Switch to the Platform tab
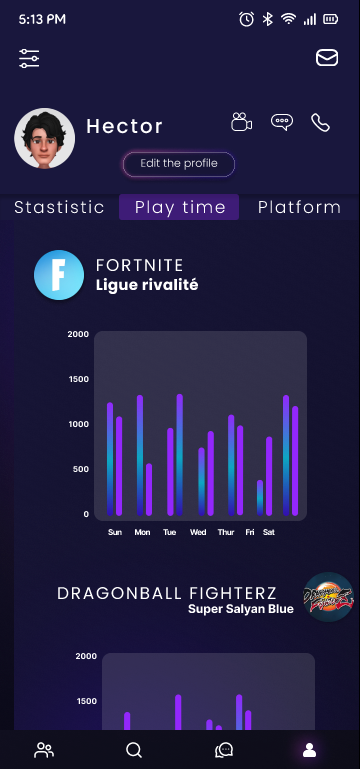 point(299,207)
